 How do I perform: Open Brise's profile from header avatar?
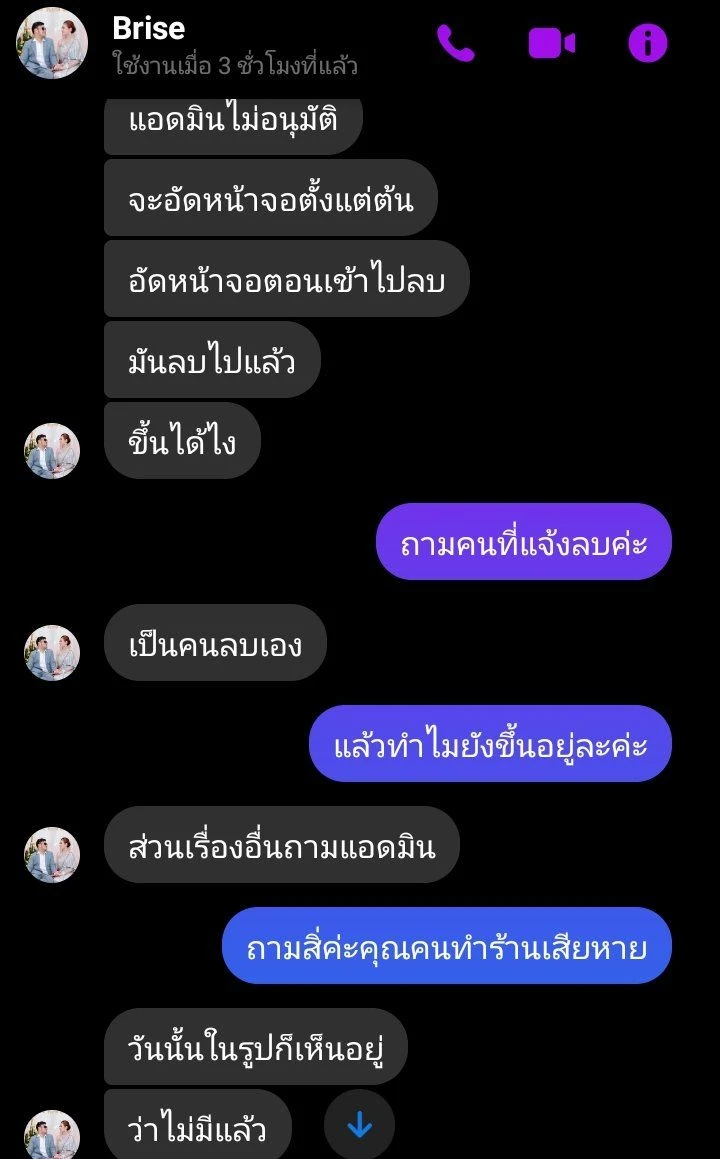(x=52, y=43)
